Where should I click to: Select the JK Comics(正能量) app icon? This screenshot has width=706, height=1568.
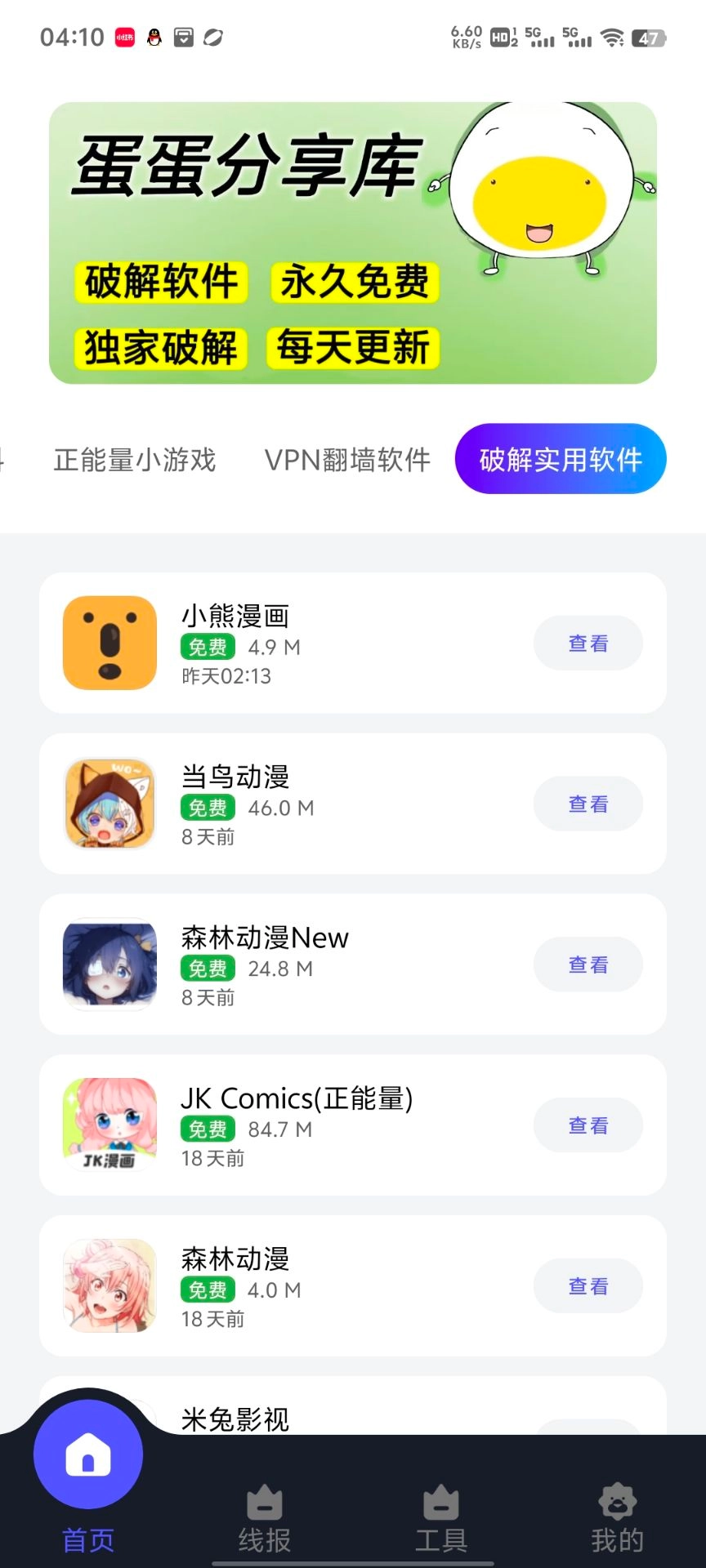[109, 1125]
